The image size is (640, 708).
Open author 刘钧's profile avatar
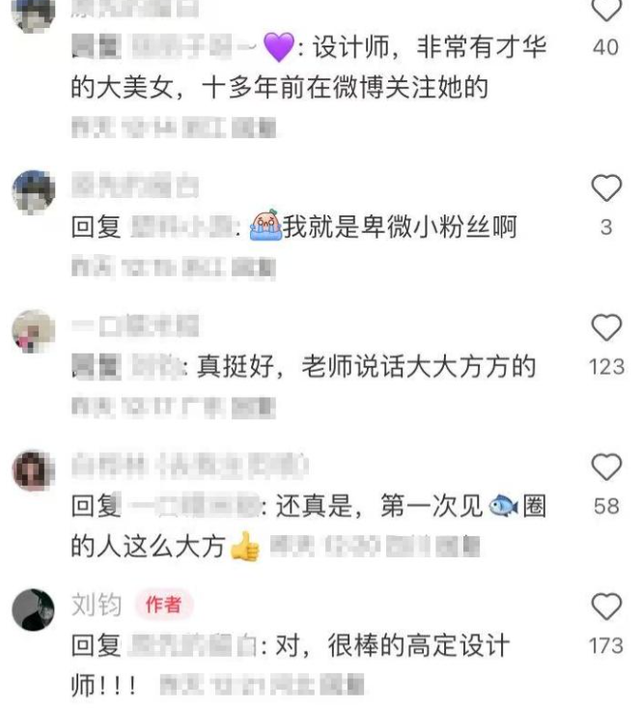tap(33, 609)
